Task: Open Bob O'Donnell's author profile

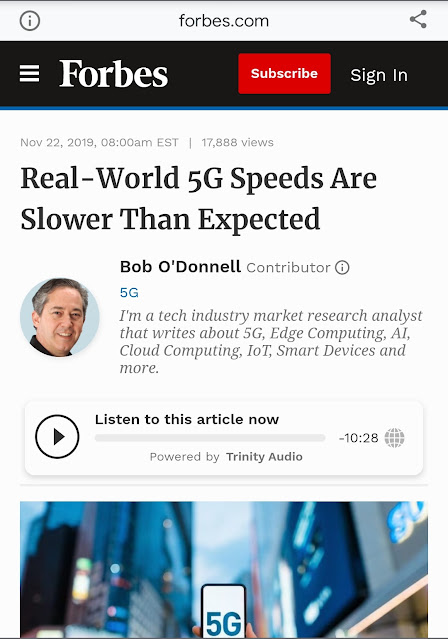Action: pyautogui.click(x=180, y=267)
